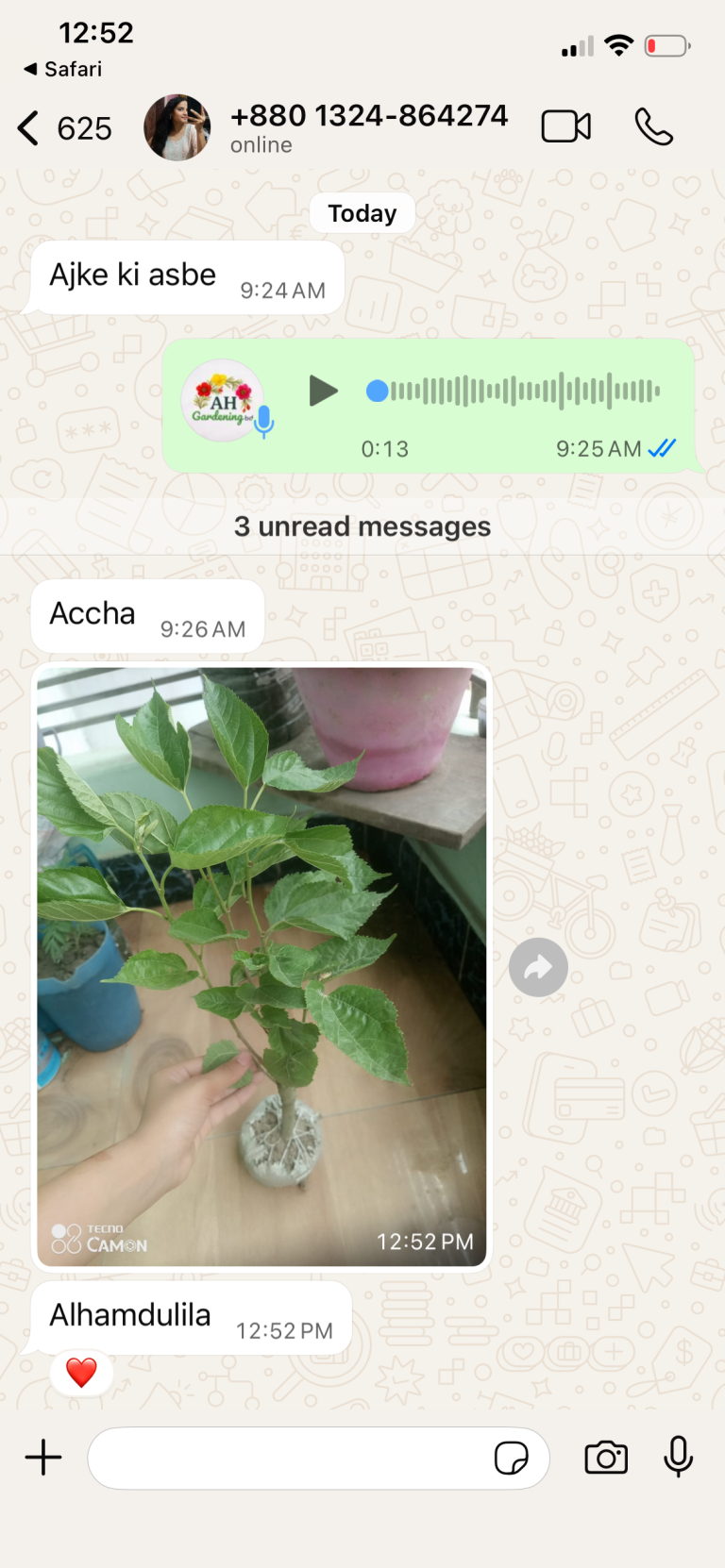Screen dimensions: 725x1568
Task: Go back to the chats list
Action: [64, 128]
